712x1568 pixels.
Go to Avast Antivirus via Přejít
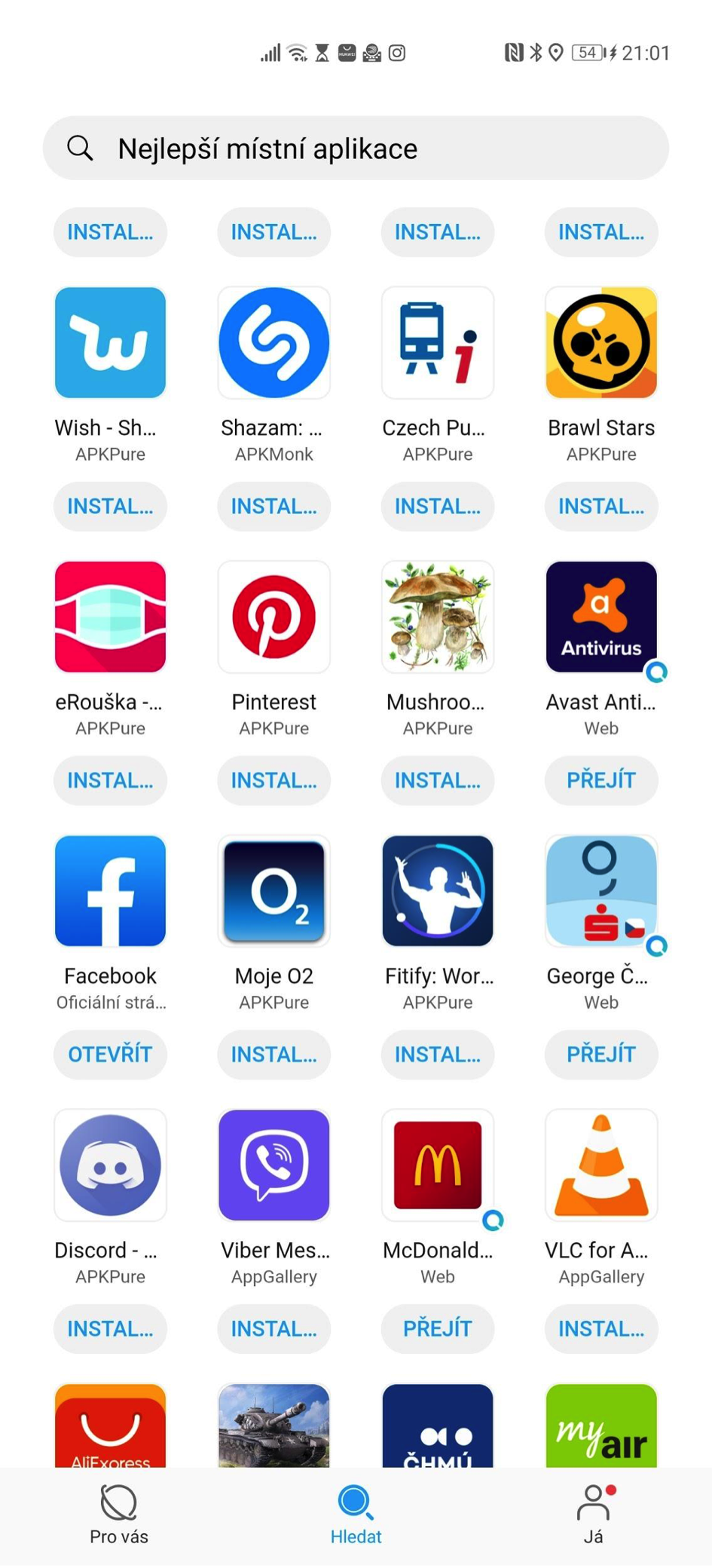point(600,781)
